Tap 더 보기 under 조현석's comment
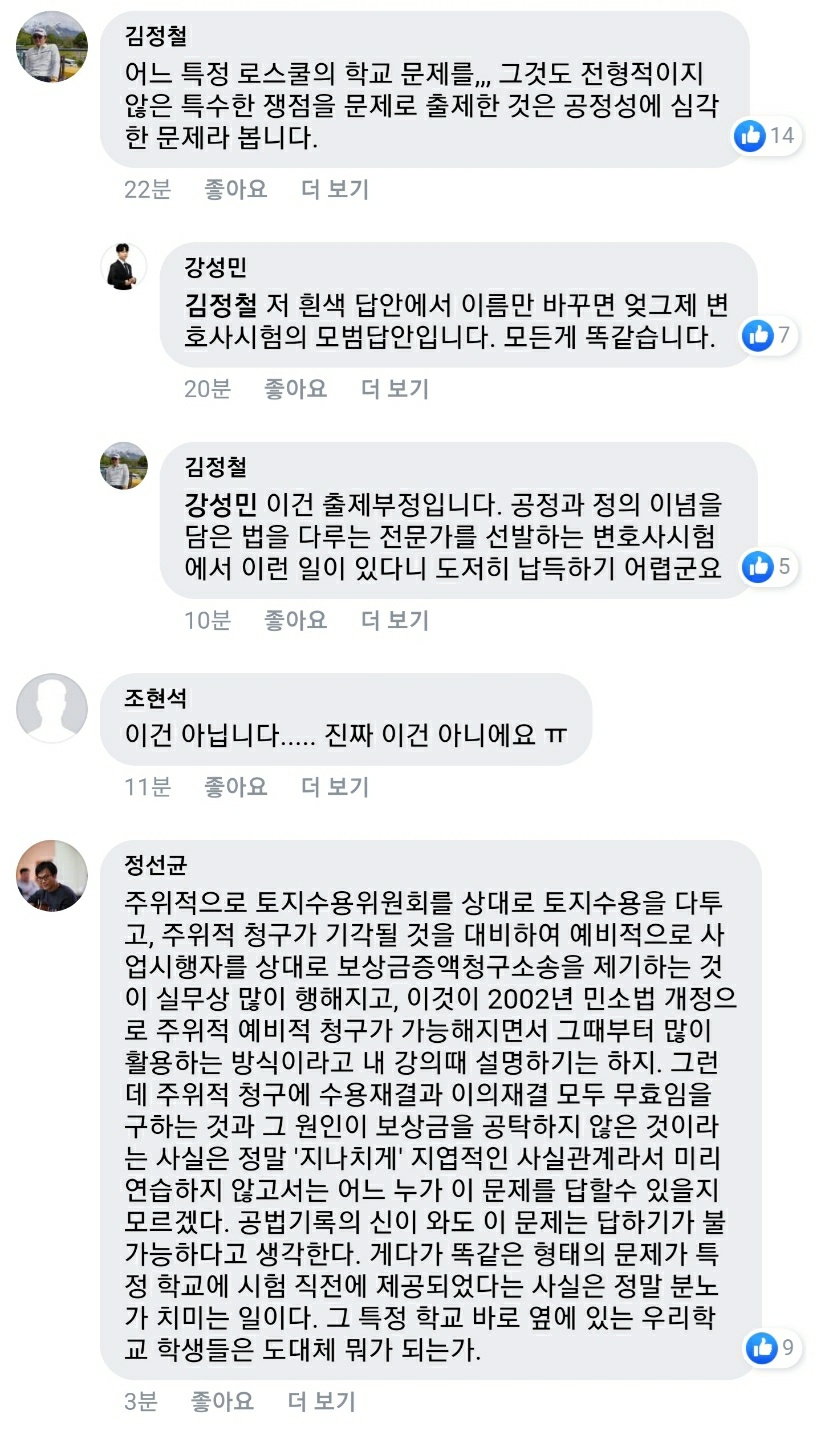 pos(335,787)
